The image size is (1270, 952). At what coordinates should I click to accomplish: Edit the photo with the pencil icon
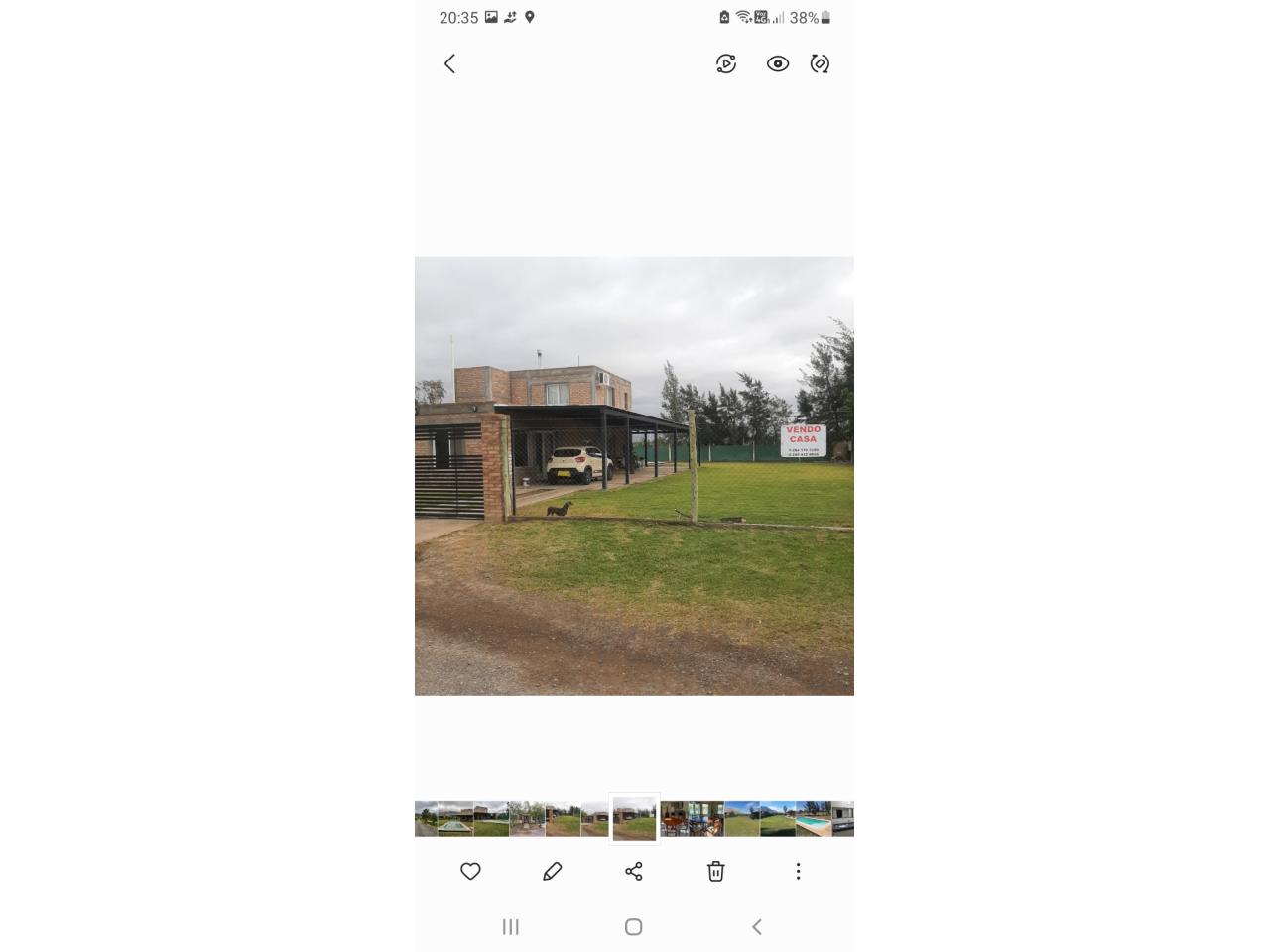click(553, 871)
